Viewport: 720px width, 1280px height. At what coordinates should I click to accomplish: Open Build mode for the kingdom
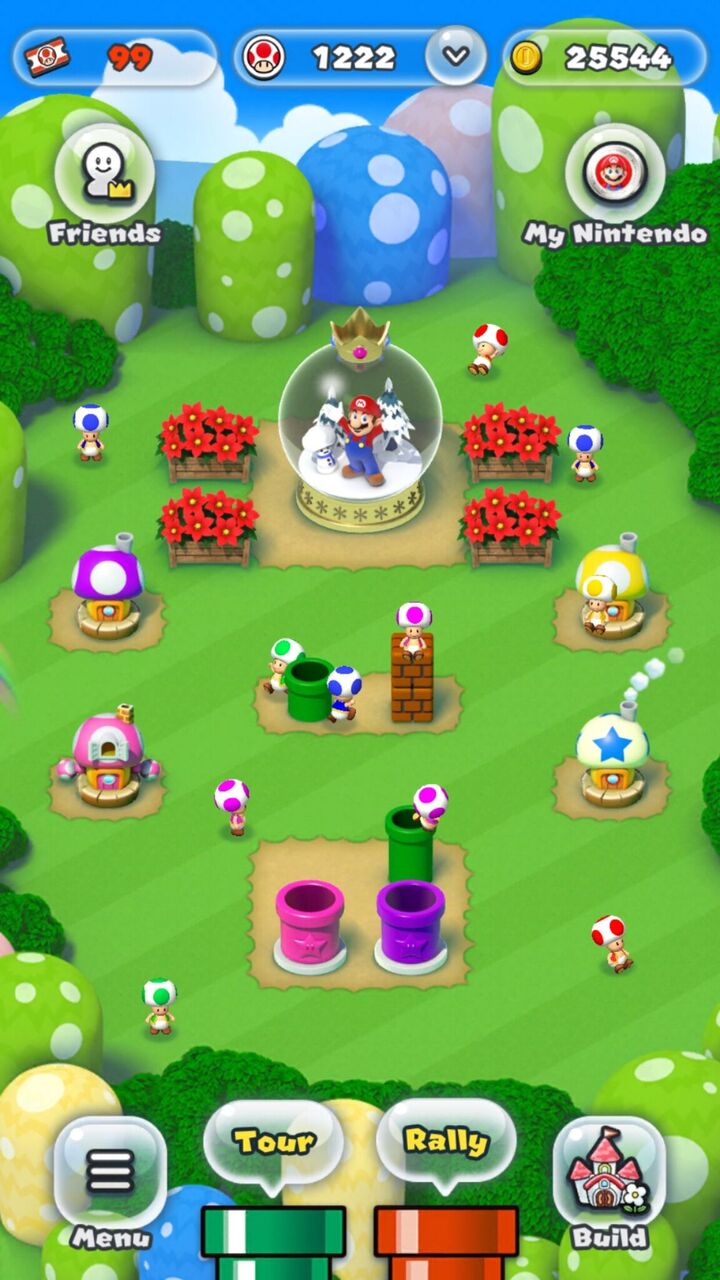pyautogui.click(x=609, y=1180)
